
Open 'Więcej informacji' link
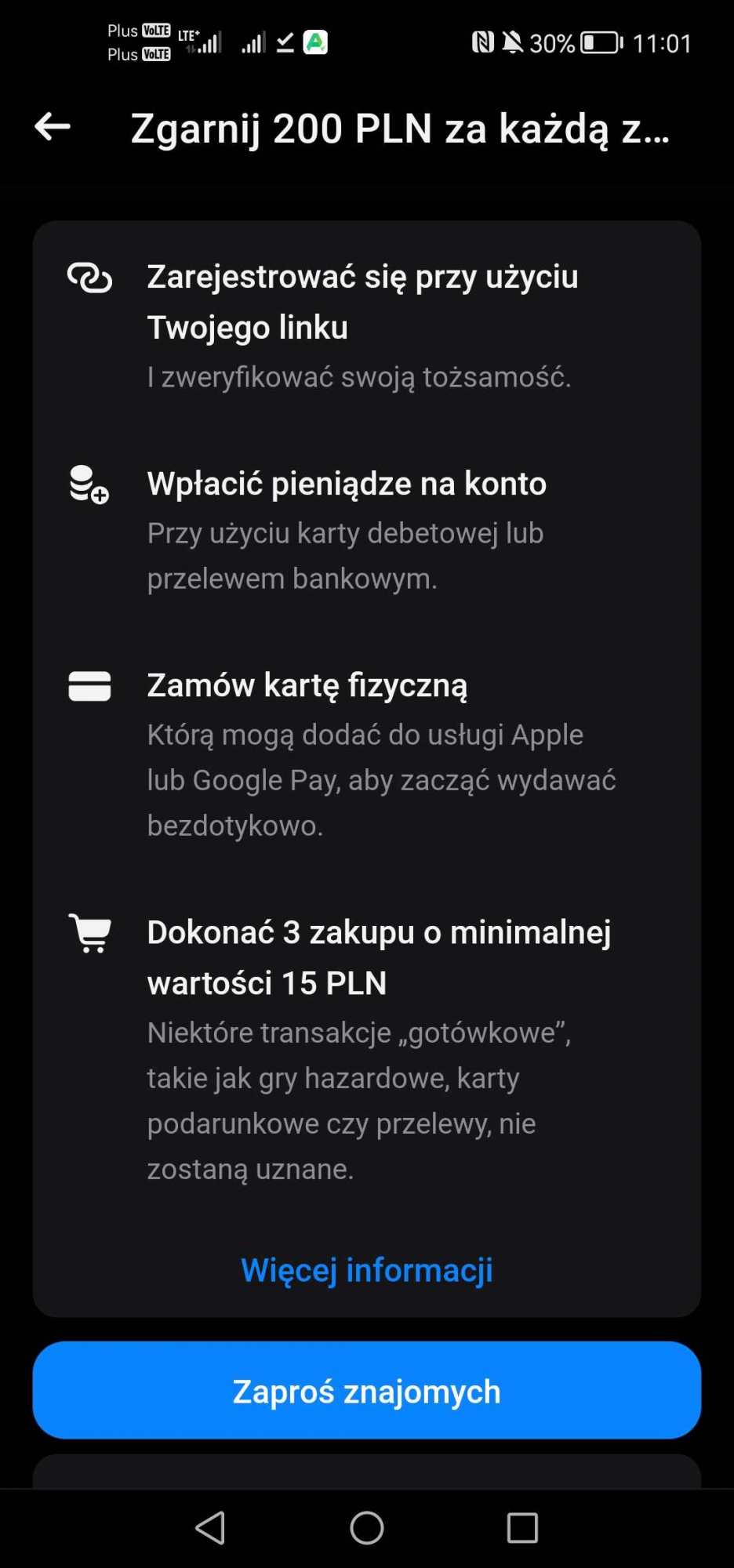point(365,1269)
